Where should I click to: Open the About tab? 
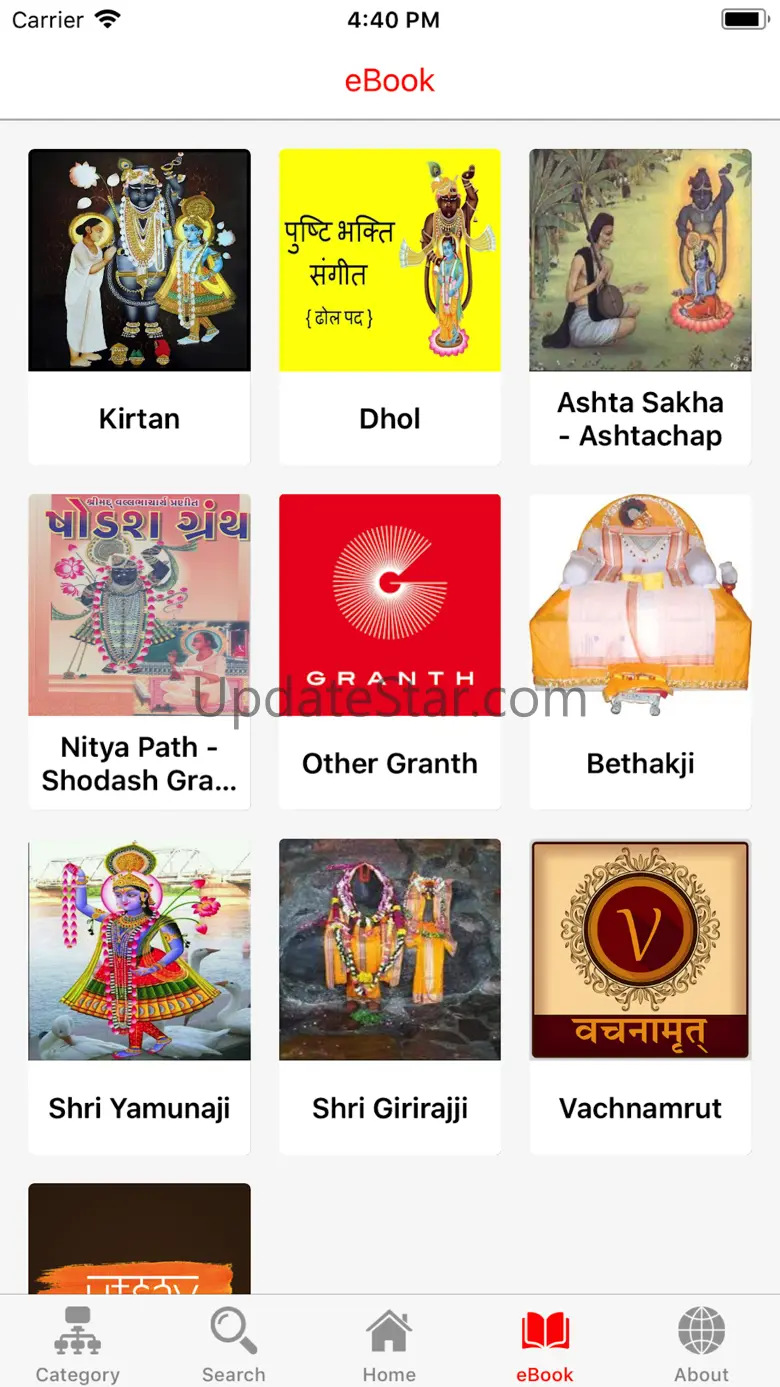click(702, 1344)
